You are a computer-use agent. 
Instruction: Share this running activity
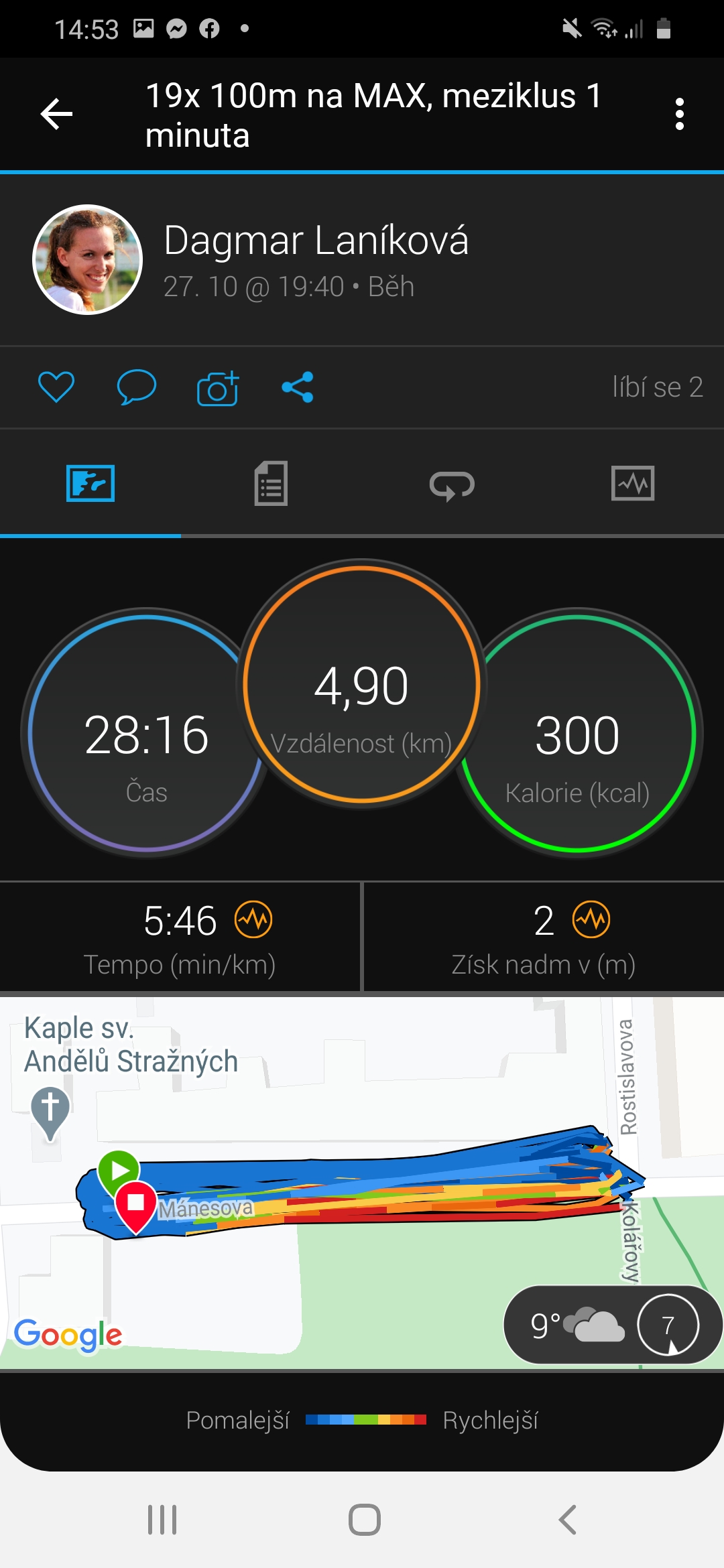pyautogui.click(x=298, y=387)
